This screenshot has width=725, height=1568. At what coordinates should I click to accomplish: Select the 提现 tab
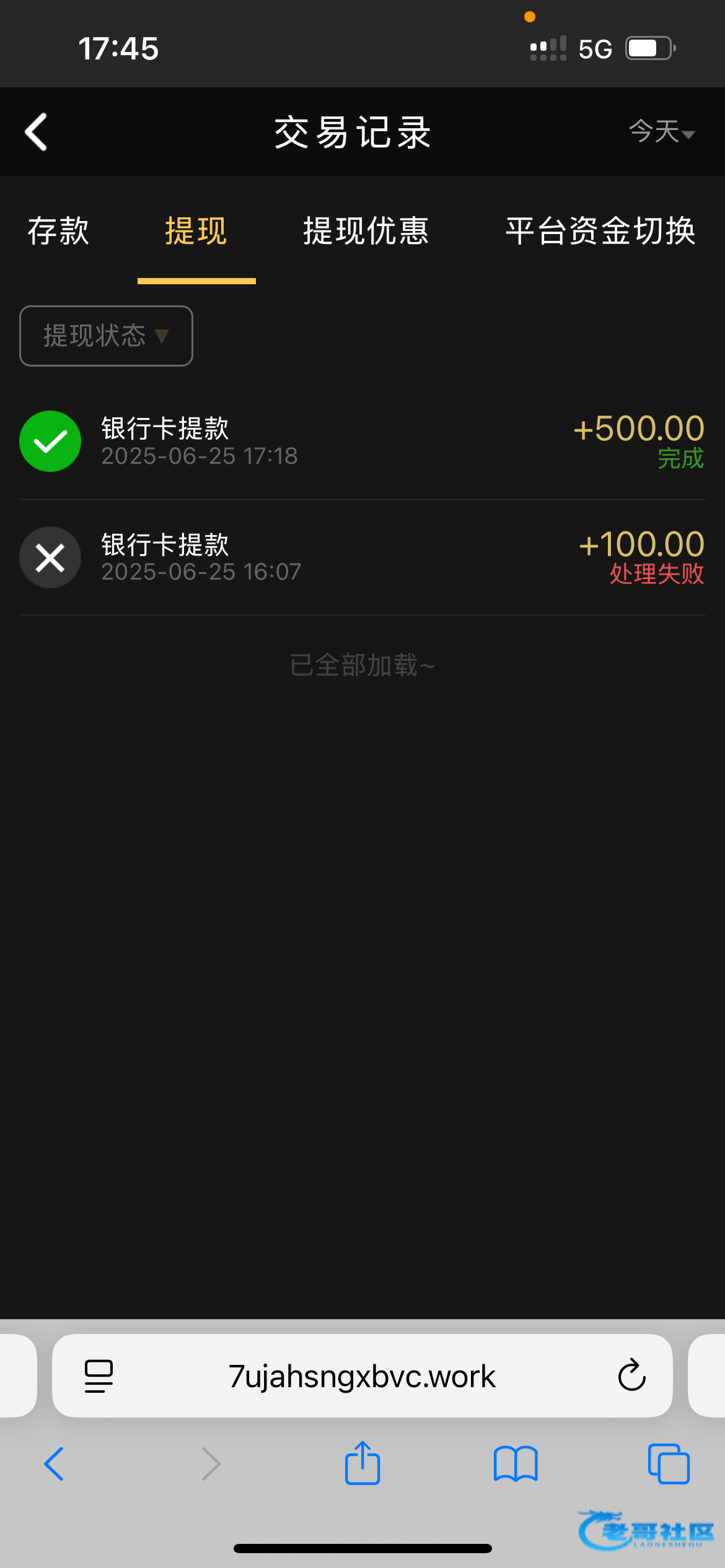pos(196,231)
